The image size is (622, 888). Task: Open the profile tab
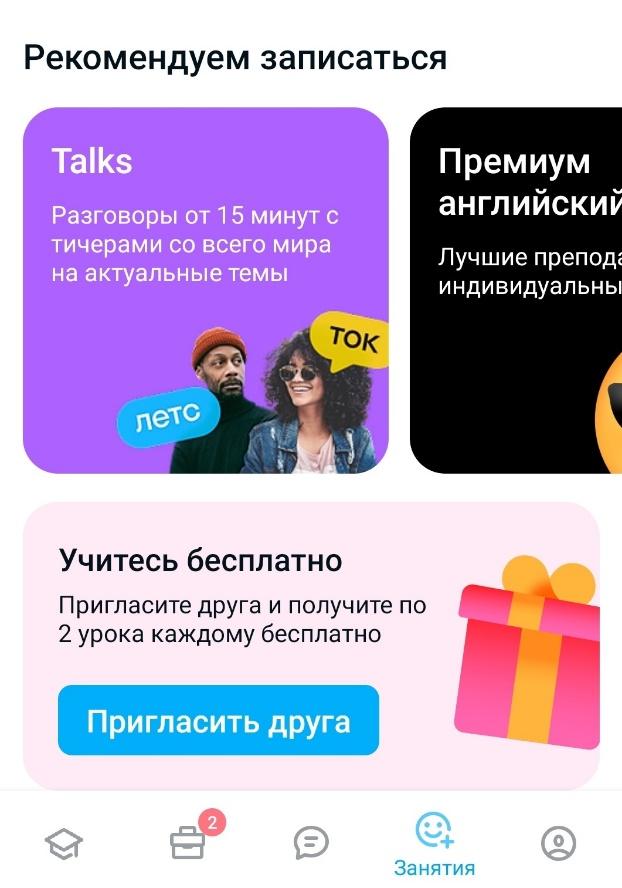click(558, 844)
